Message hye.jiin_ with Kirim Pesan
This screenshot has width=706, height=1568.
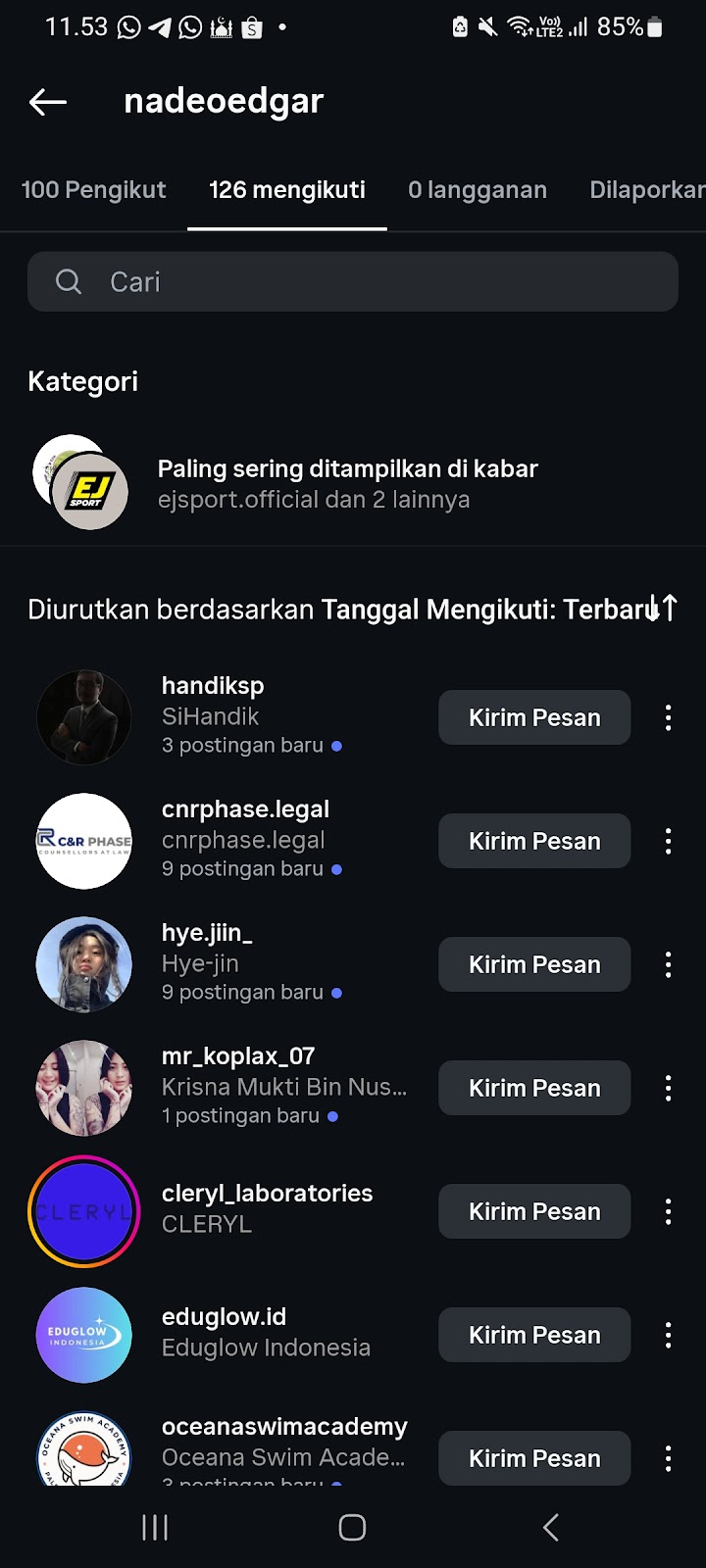[533, 964]
